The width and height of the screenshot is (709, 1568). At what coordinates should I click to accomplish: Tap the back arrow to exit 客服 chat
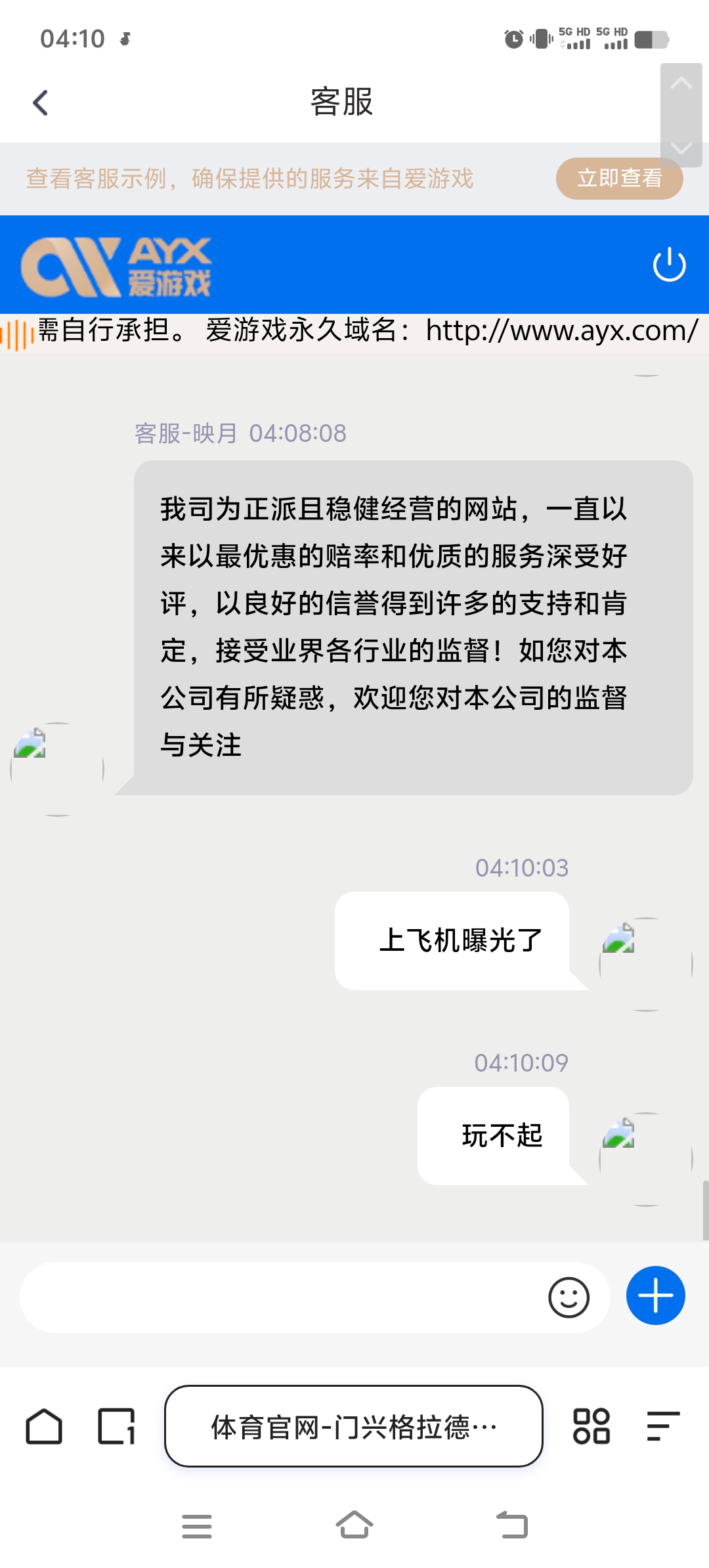coord(41,102)
